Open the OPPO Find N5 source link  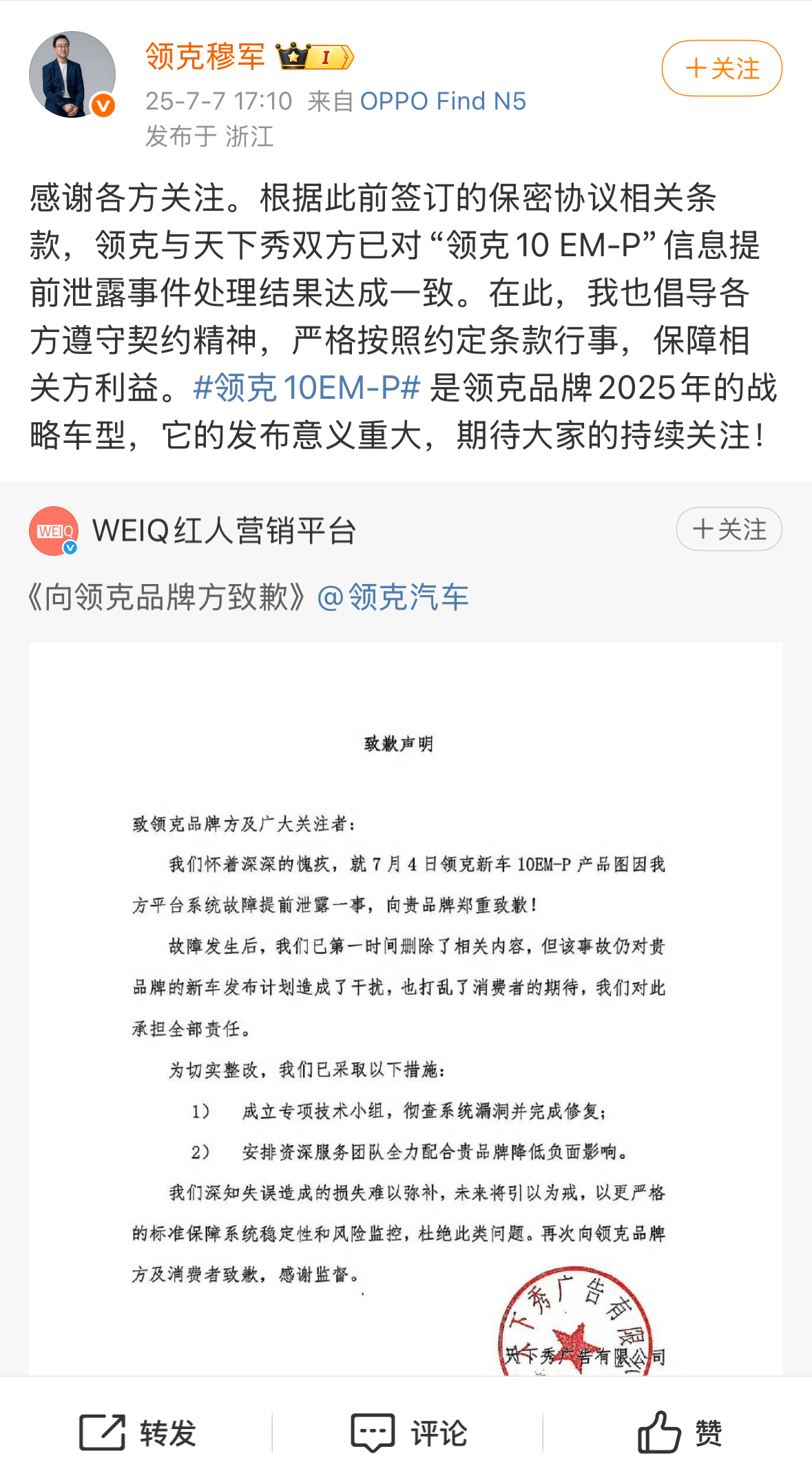coord(443,101)
